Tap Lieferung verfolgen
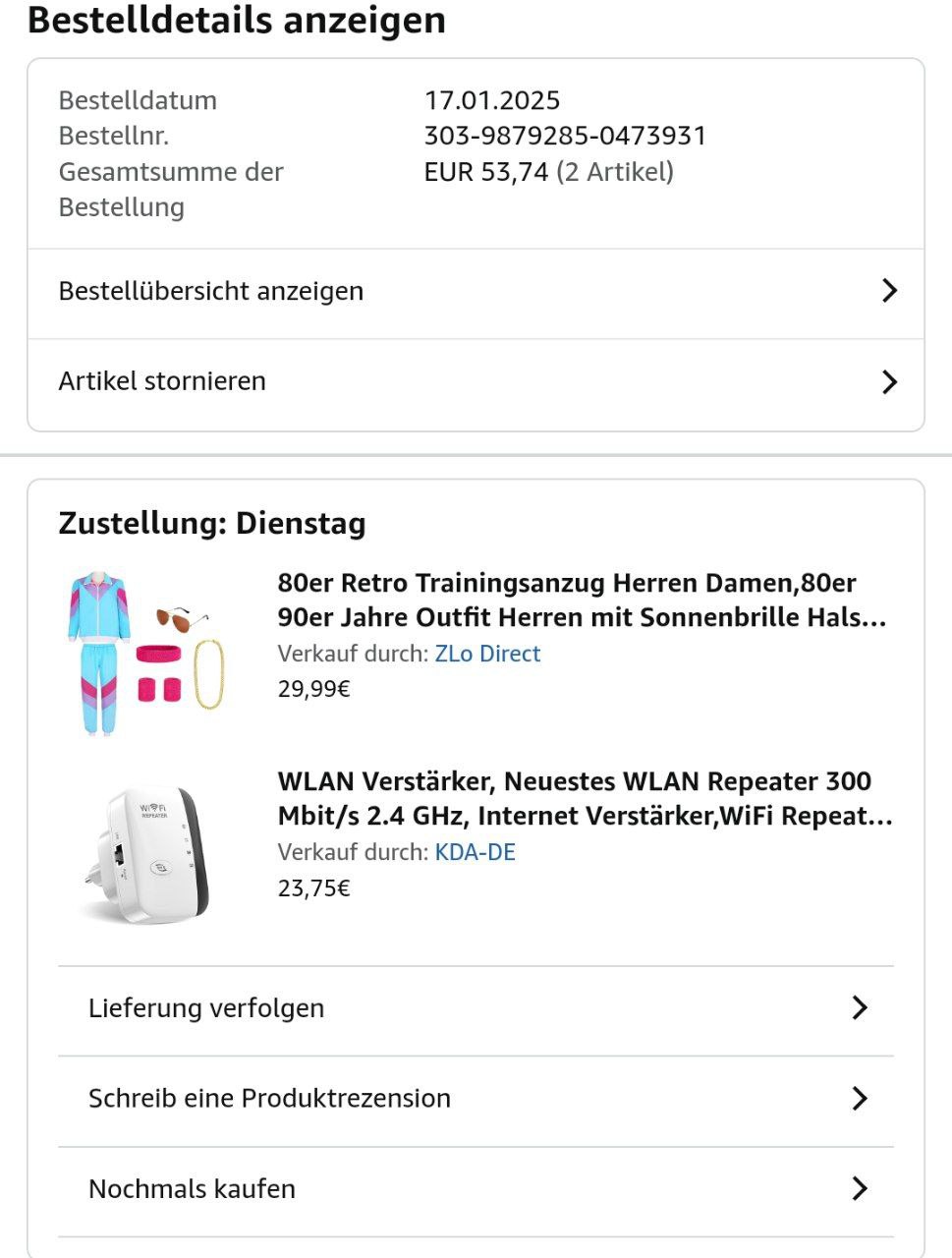952x1258 pixels. coord(476,1008)
